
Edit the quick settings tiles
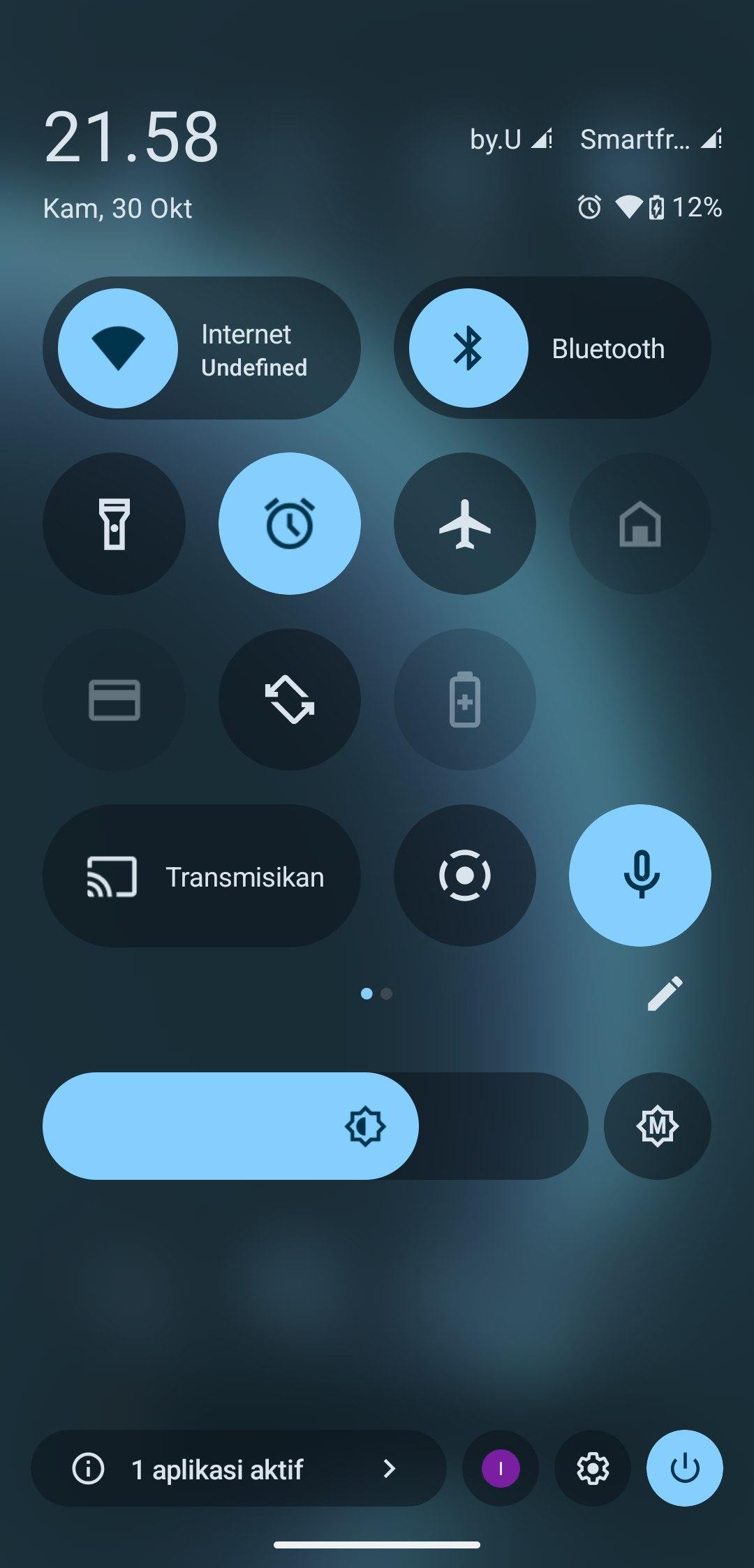[x=665, y=993]
